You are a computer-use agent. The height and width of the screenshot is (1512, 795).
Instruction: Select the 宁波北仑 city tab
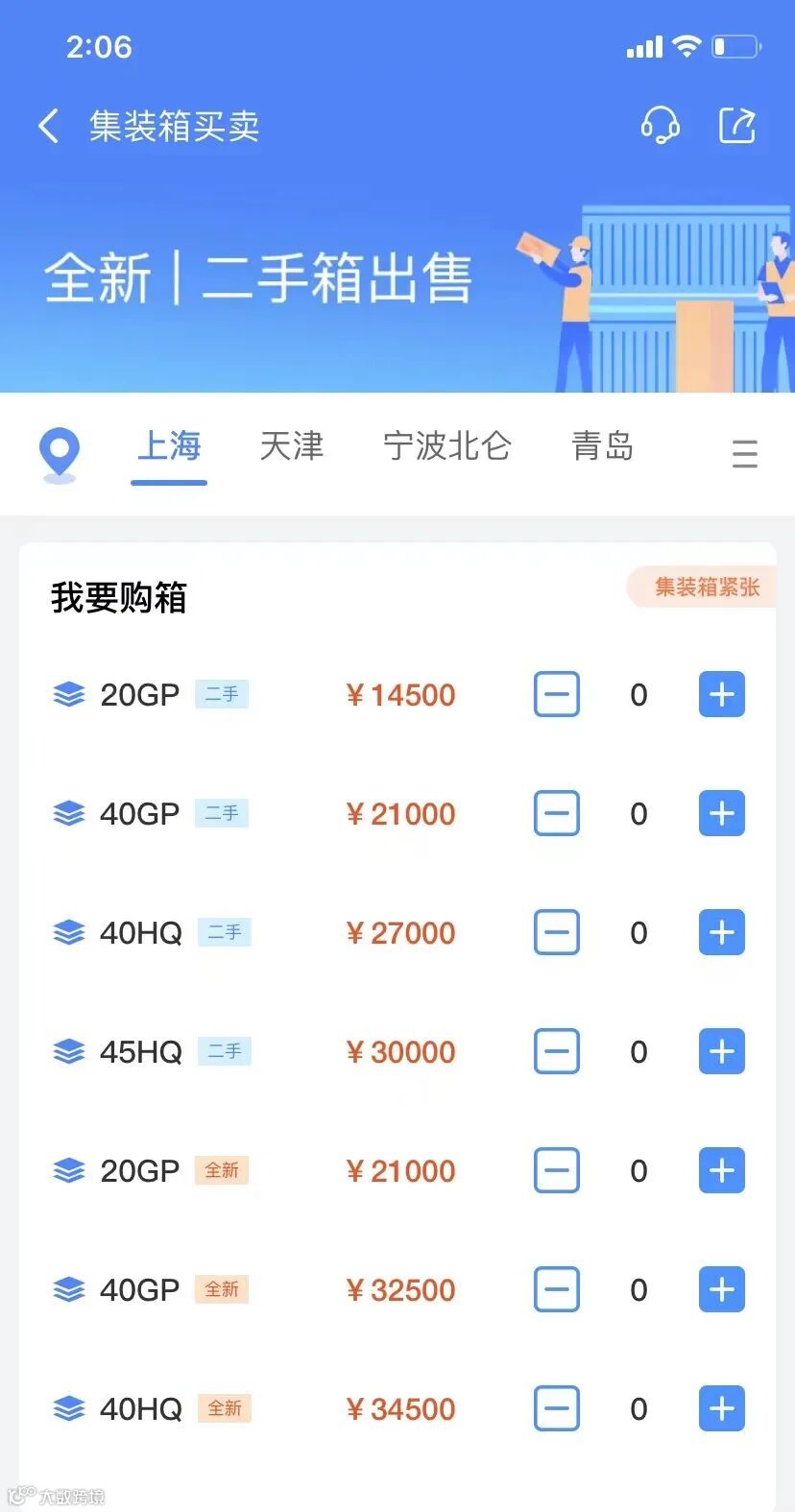point(446,446)
